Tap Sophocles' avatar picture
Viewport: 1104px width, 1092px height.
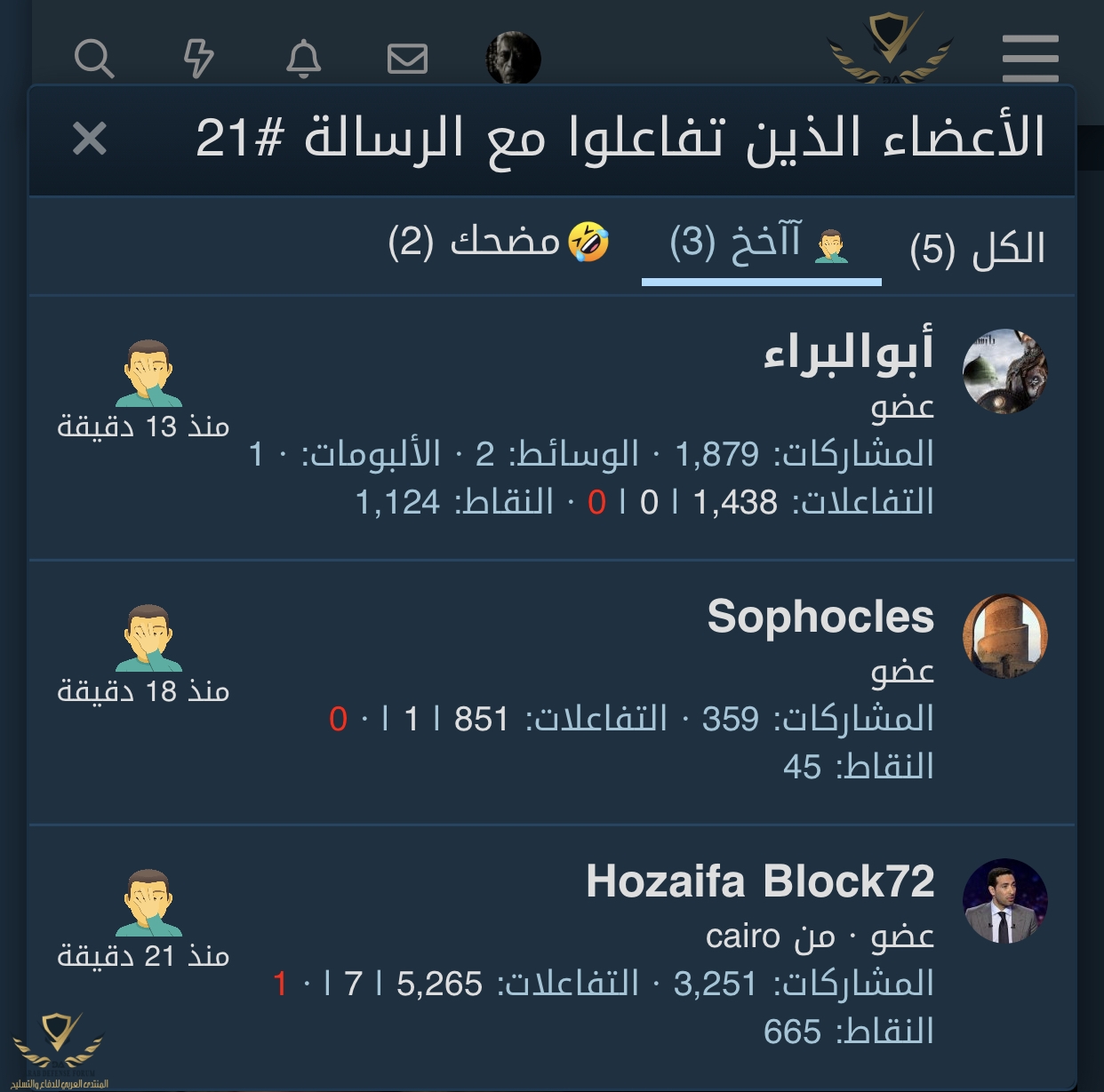pos(1005,636)
